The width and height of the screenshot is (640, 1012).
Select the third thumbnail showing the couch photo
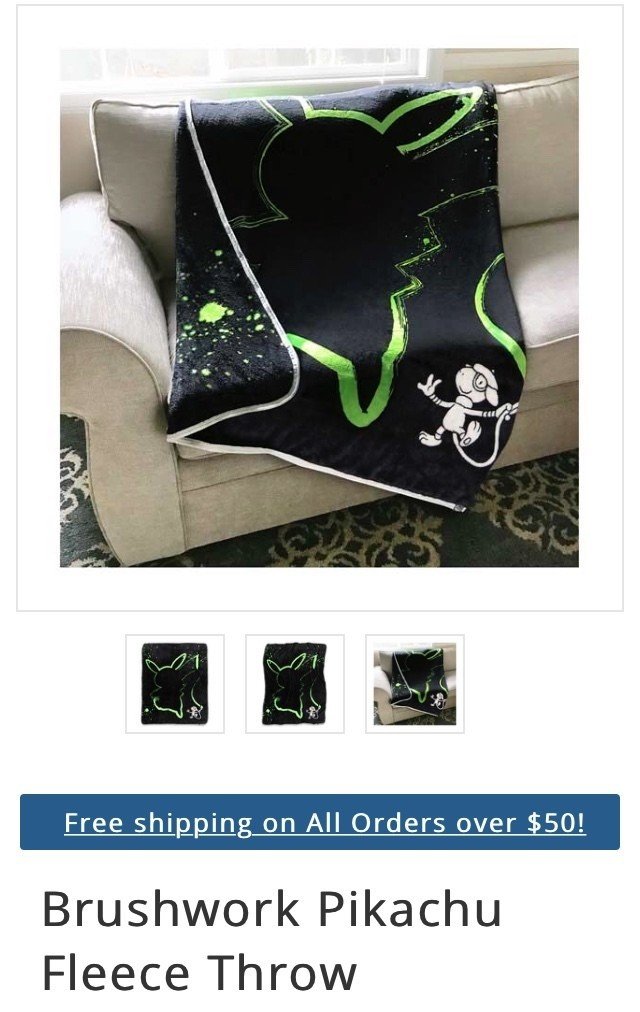click(x=415, y=684)
